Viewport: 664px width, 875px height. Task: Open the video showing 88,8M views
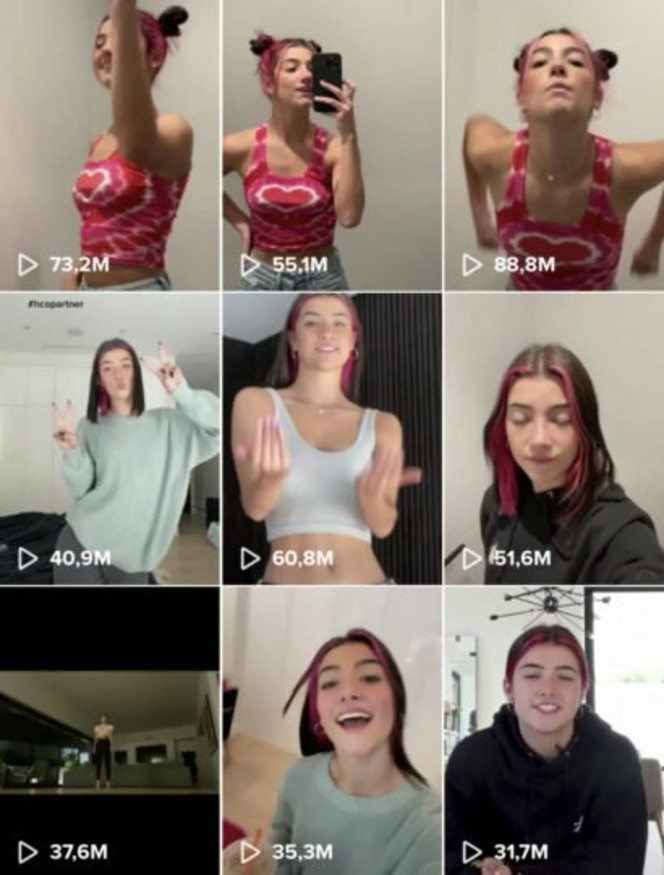pyautogui.click(x=555, y=145)
